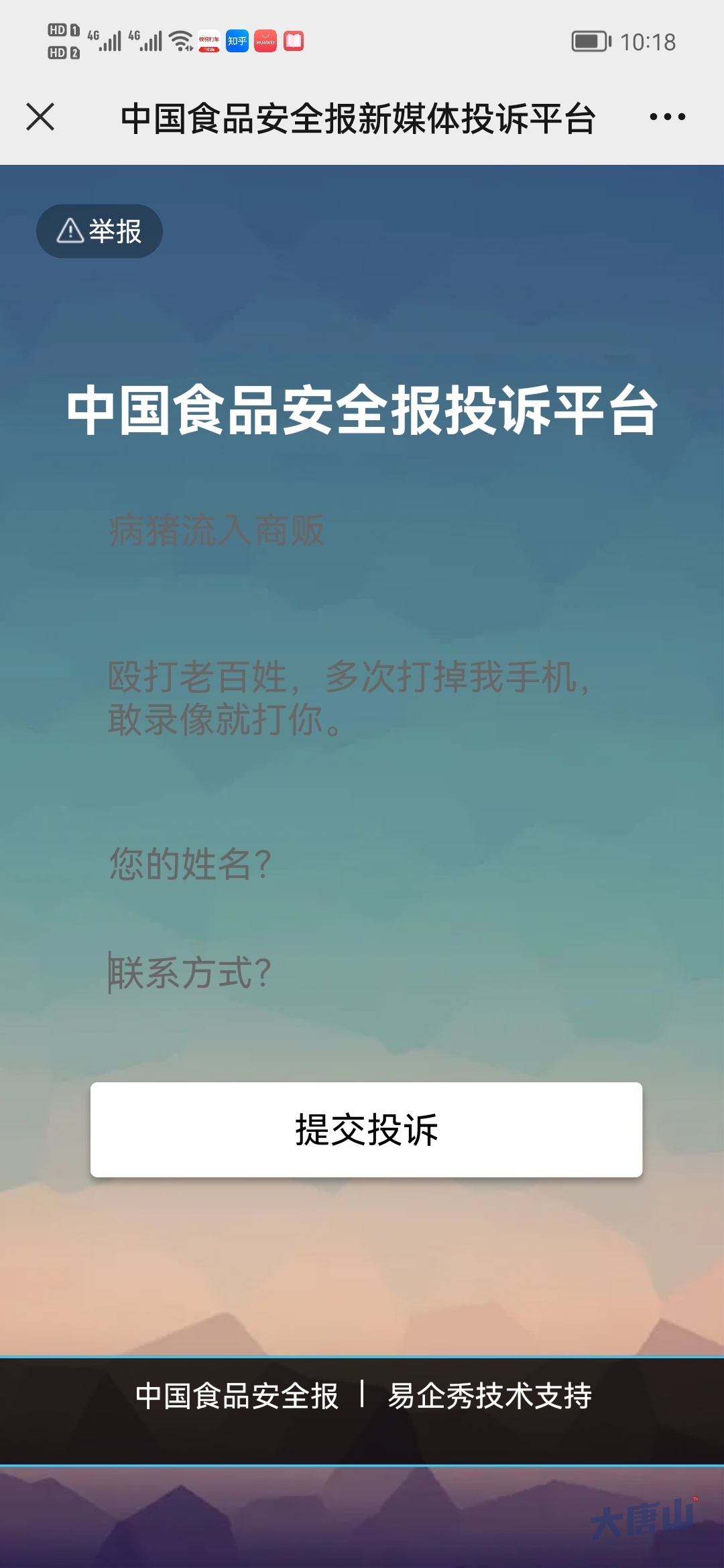Focus the 您的姓名 name field
724x1568 pixels.
362,864
